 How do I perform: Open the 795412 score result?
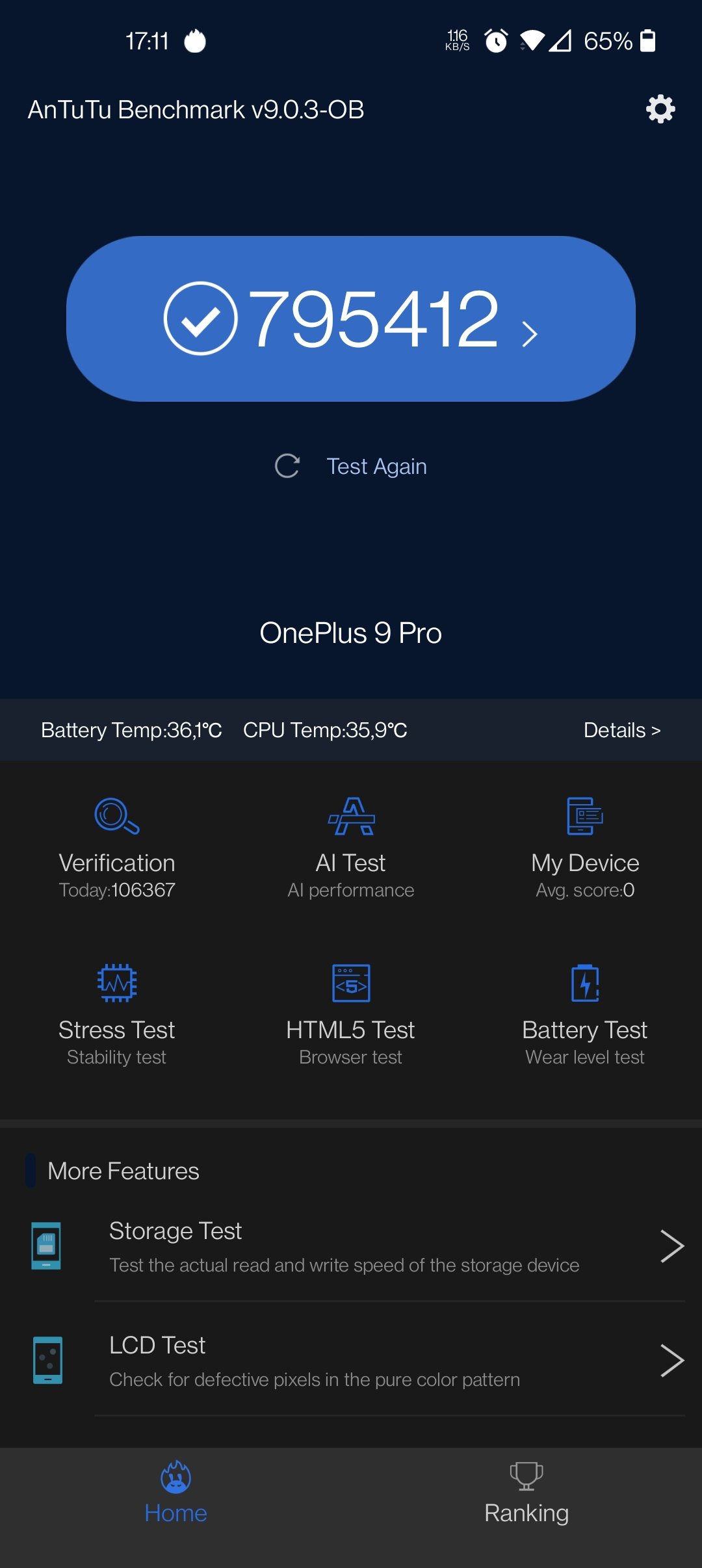(x=351, y=319)
